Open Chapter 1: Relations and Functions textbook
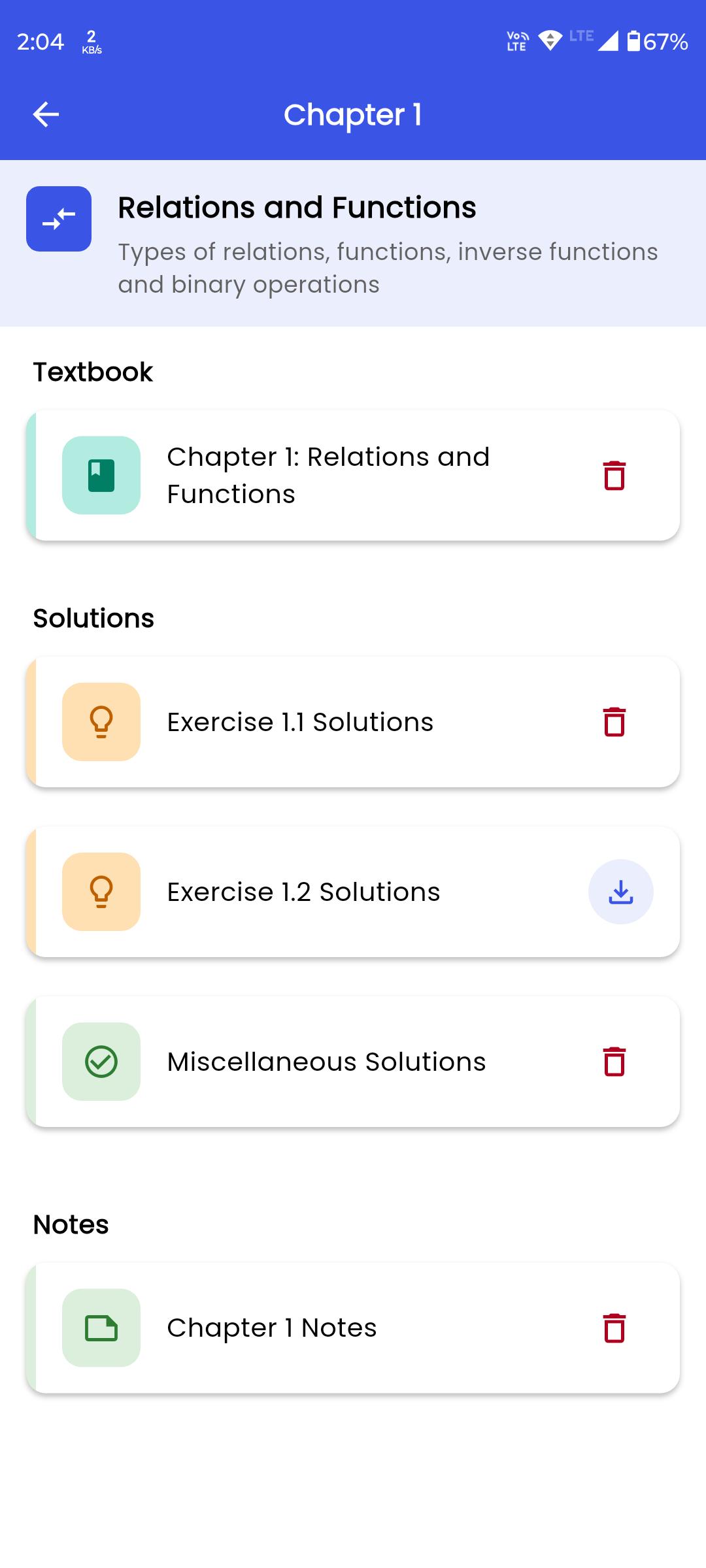Screen dimensions: 706x1568 pos(353,476)
